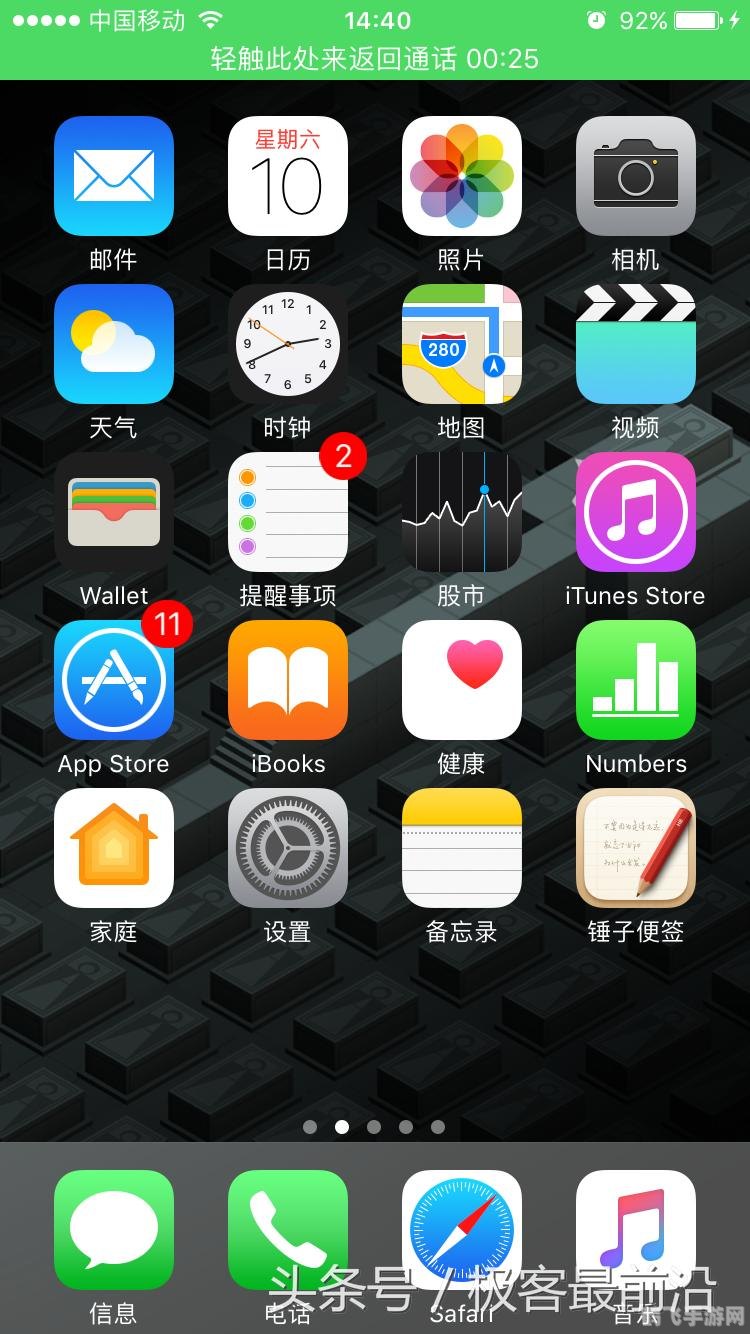Open 设置 Settings
Image resolution: width=750 pixels, height=1334 pixels.
(288, 848)
